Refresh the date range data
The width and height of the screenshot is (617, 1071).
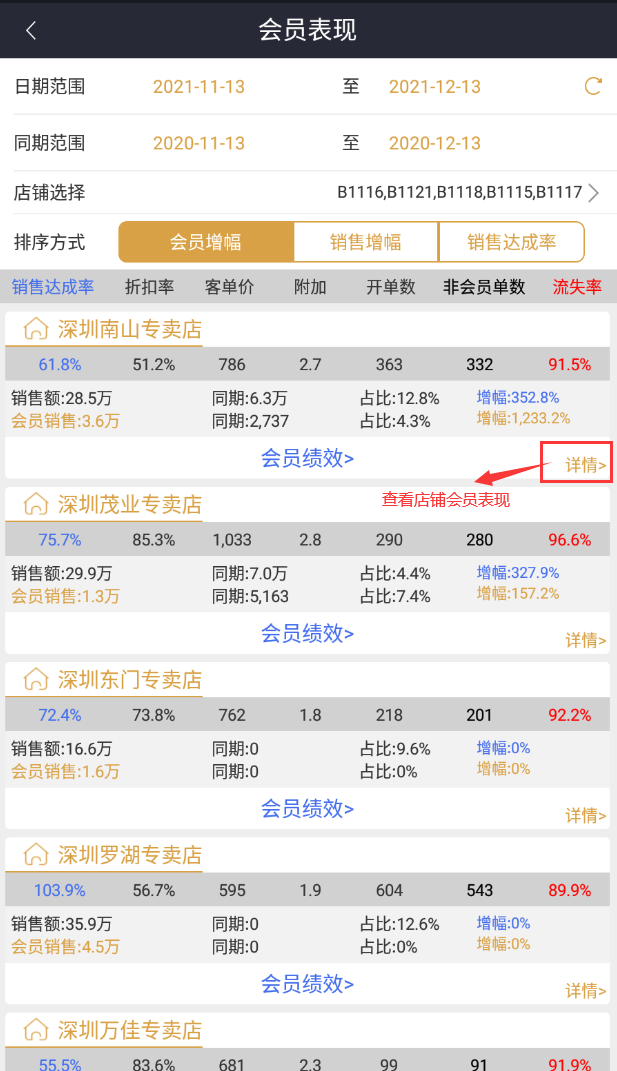click(x=593, y=86)
